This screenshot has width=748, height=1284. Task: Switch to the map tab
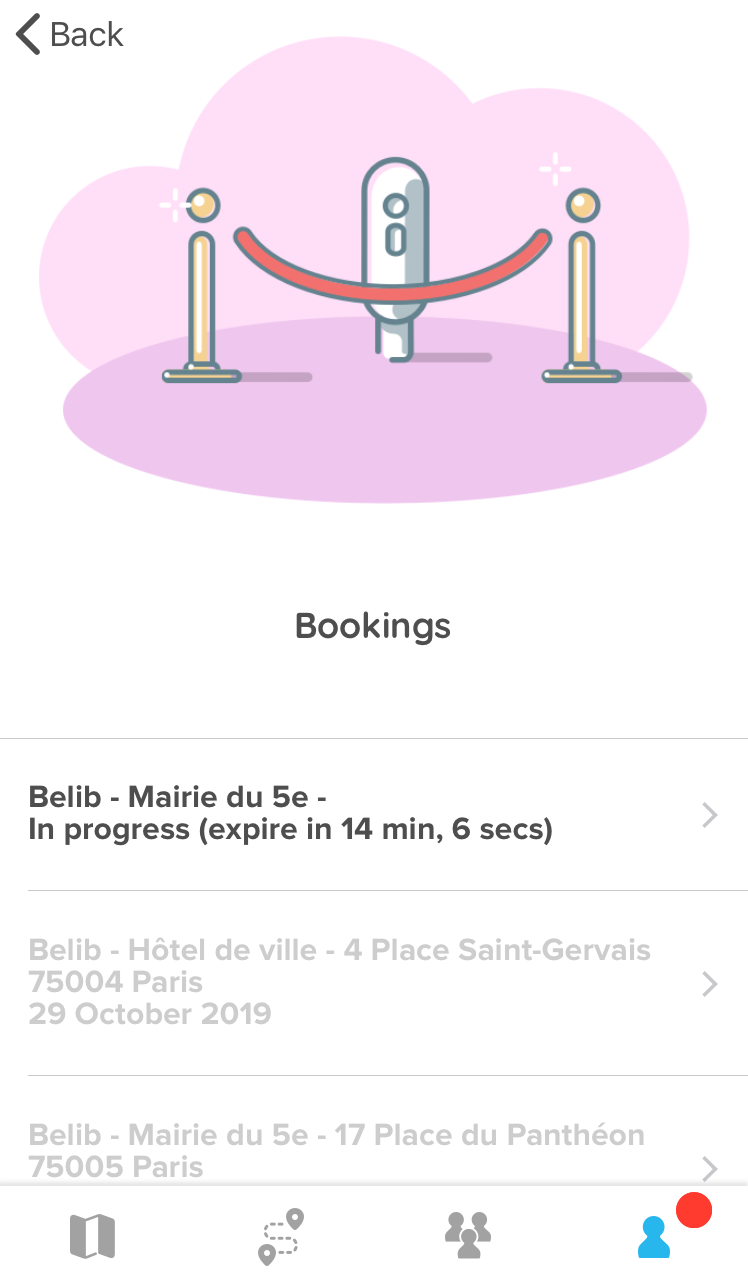tap(93, 1236)
